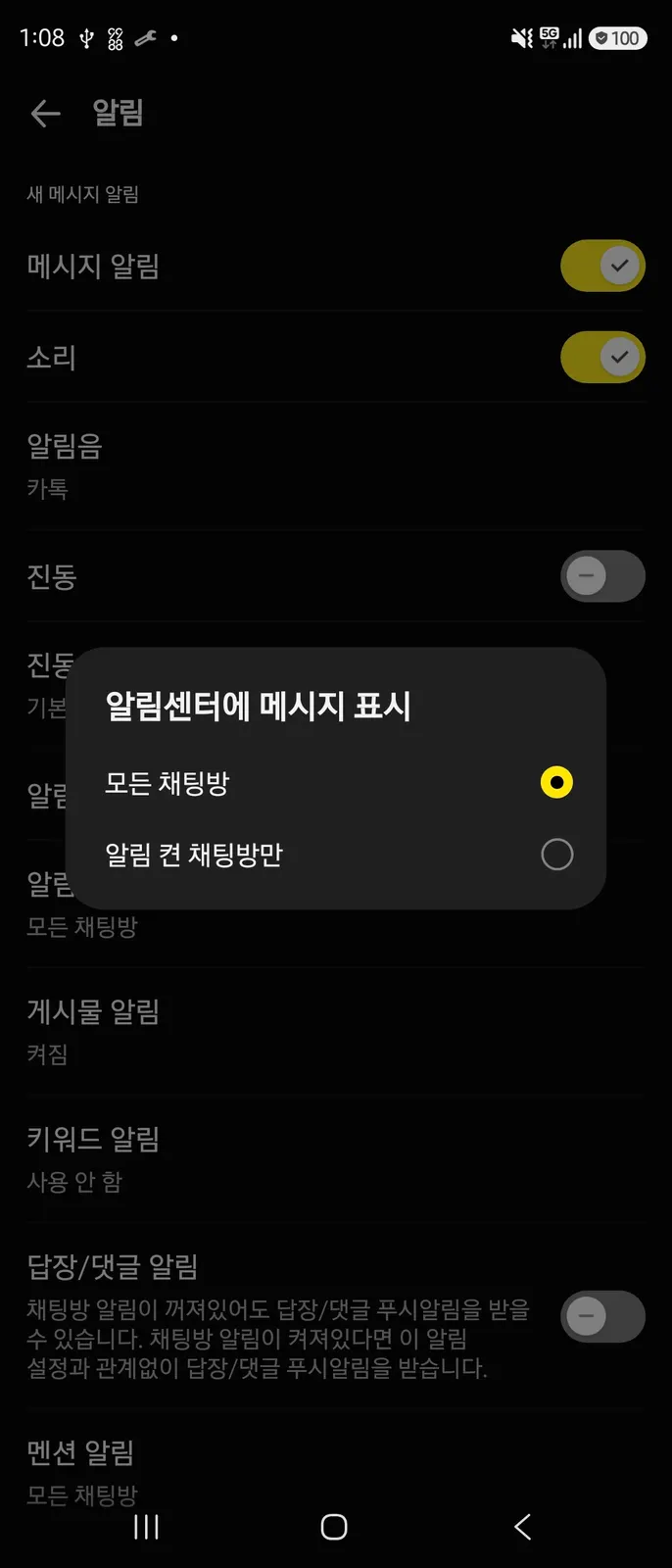Select the 모든 채팅방 radio option

point(336,783)
